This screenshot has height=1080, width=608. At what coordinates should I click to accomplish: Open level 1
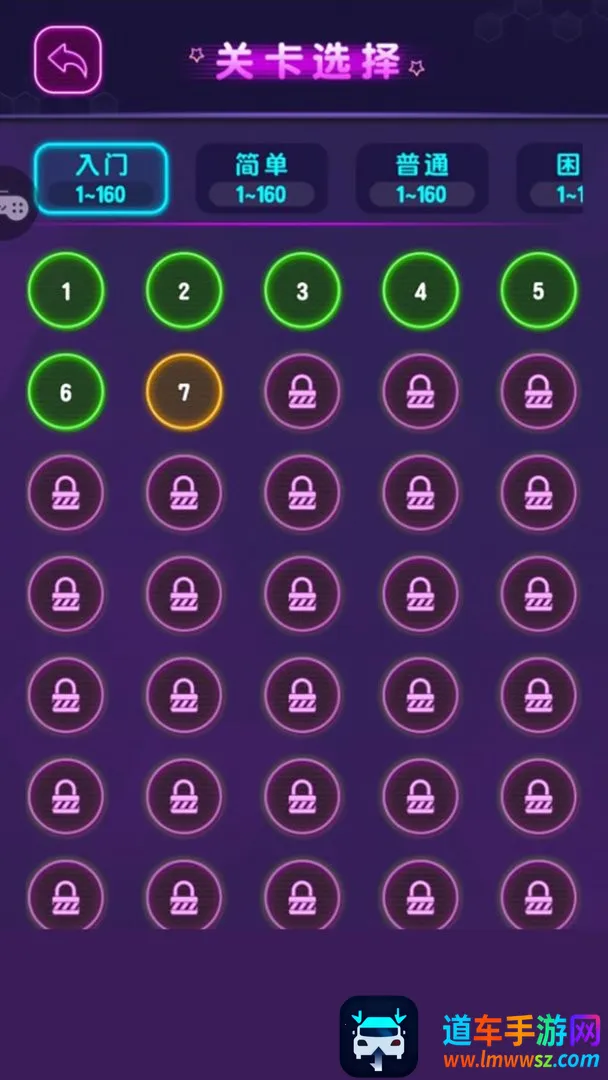(66, 291)
